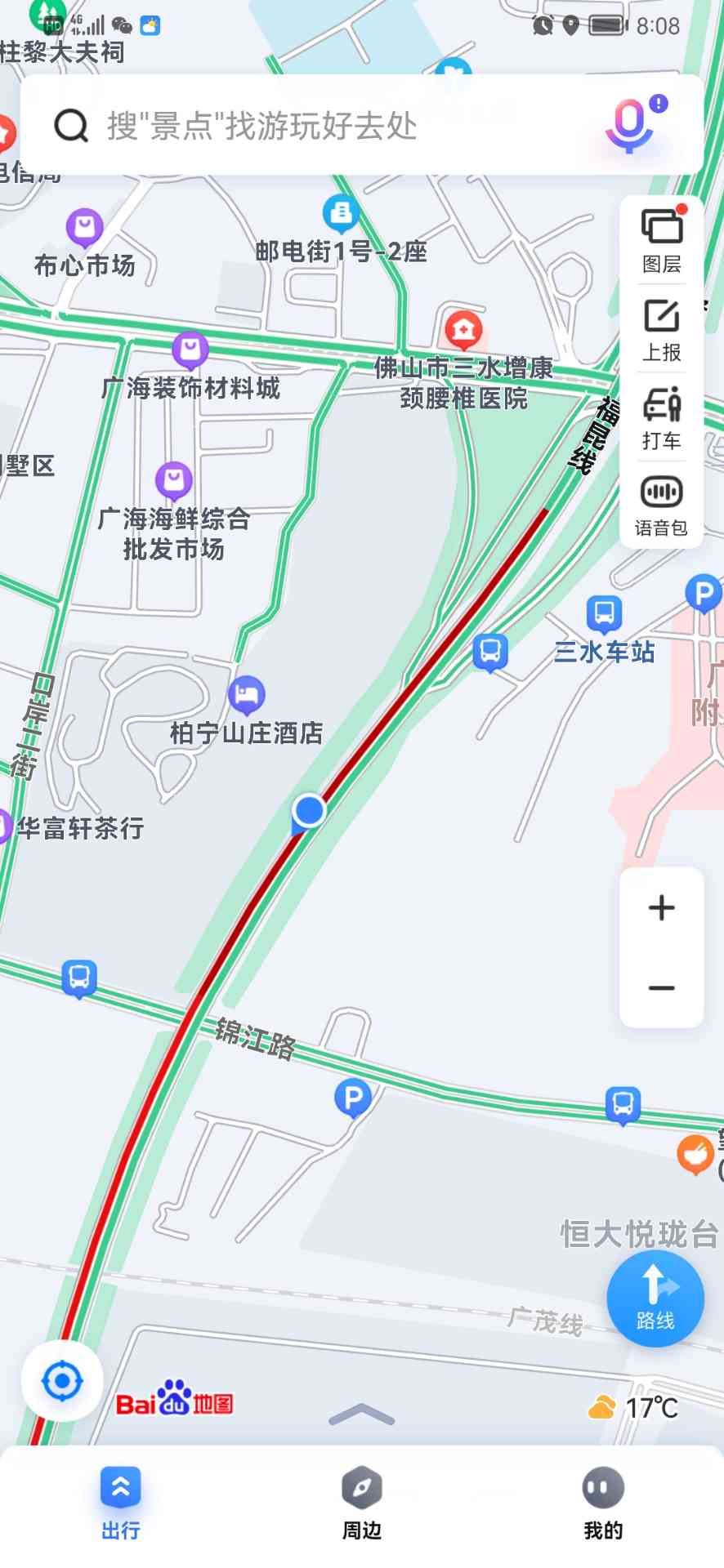Select the 布心市场 marker
Screen dimensions: 724x1568
pyautogui.click(x=84, y=228)
